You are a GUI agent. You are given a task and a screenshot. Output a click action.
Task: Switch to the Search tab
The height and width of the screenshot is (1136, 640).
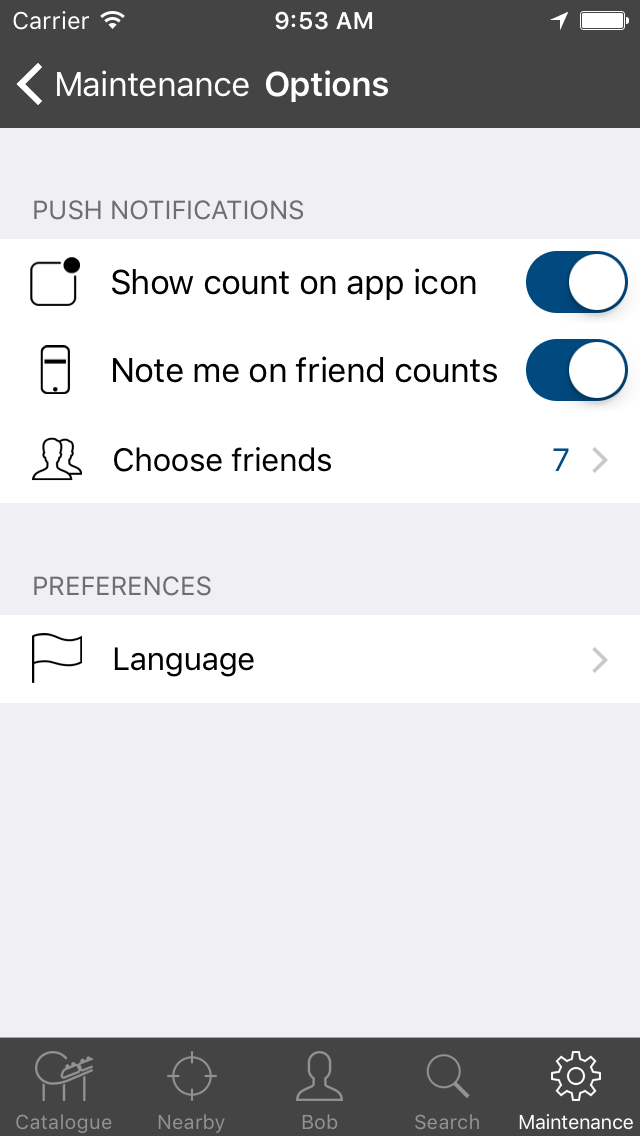(x=447, y=1089)
